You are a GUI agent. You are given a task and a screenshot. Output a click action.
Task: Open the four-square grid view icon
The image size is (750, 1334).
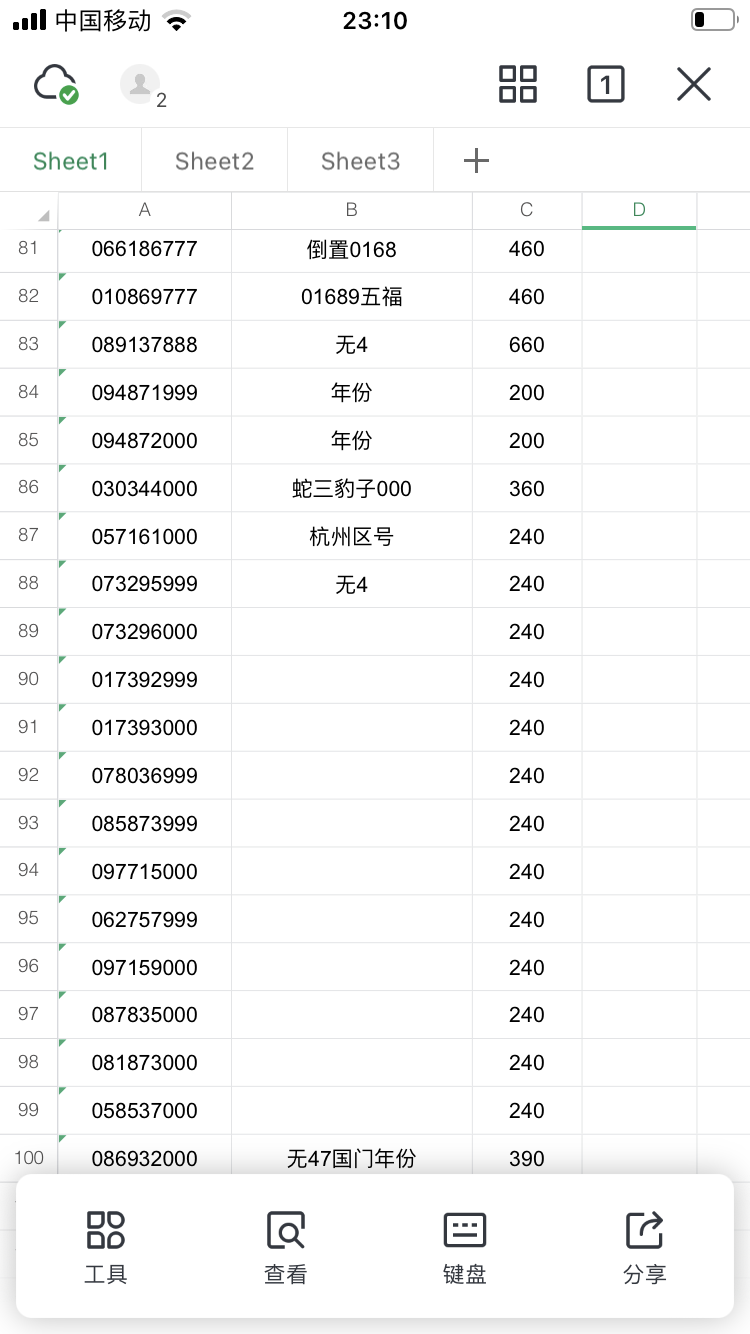(518, 84)
